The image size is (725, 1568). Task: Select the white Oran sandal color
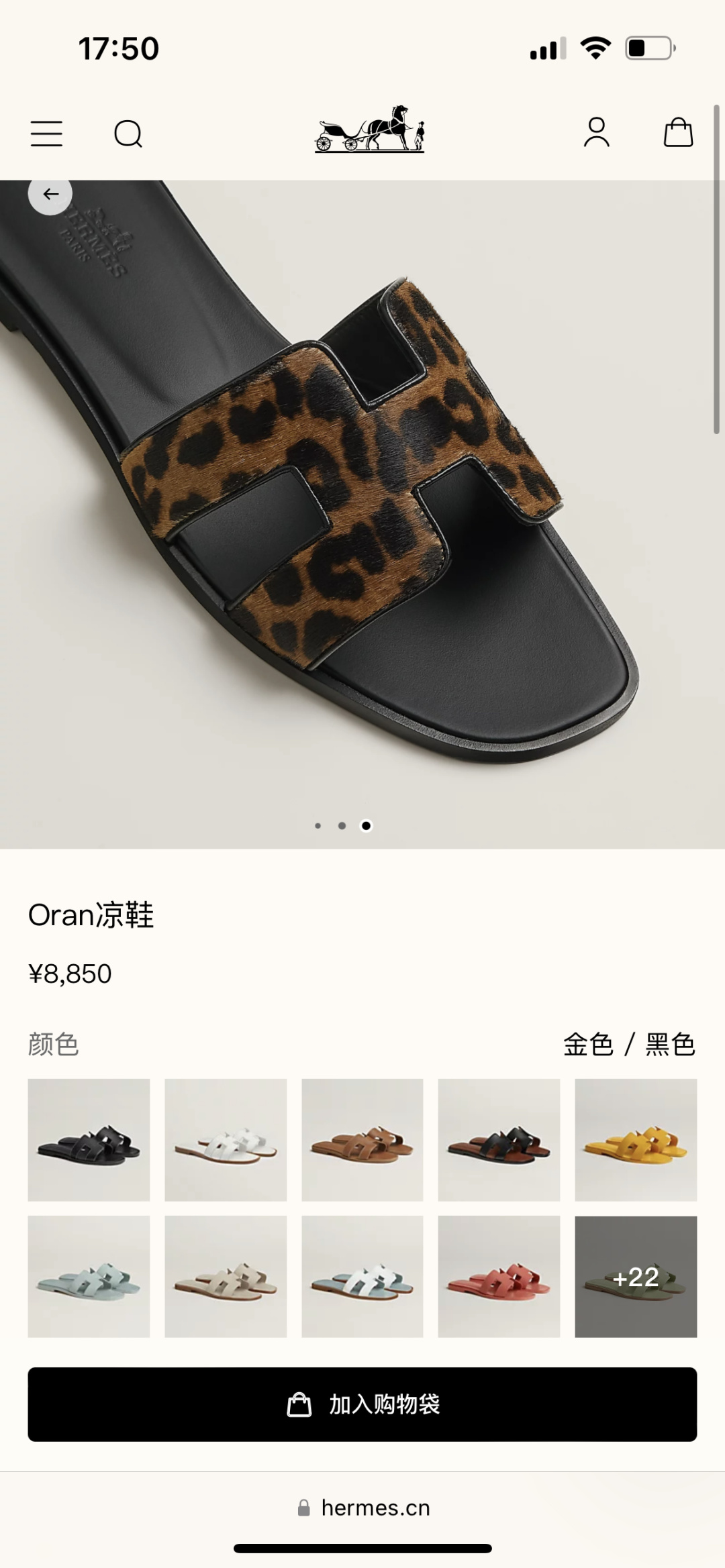click(x=226, y=1140)
